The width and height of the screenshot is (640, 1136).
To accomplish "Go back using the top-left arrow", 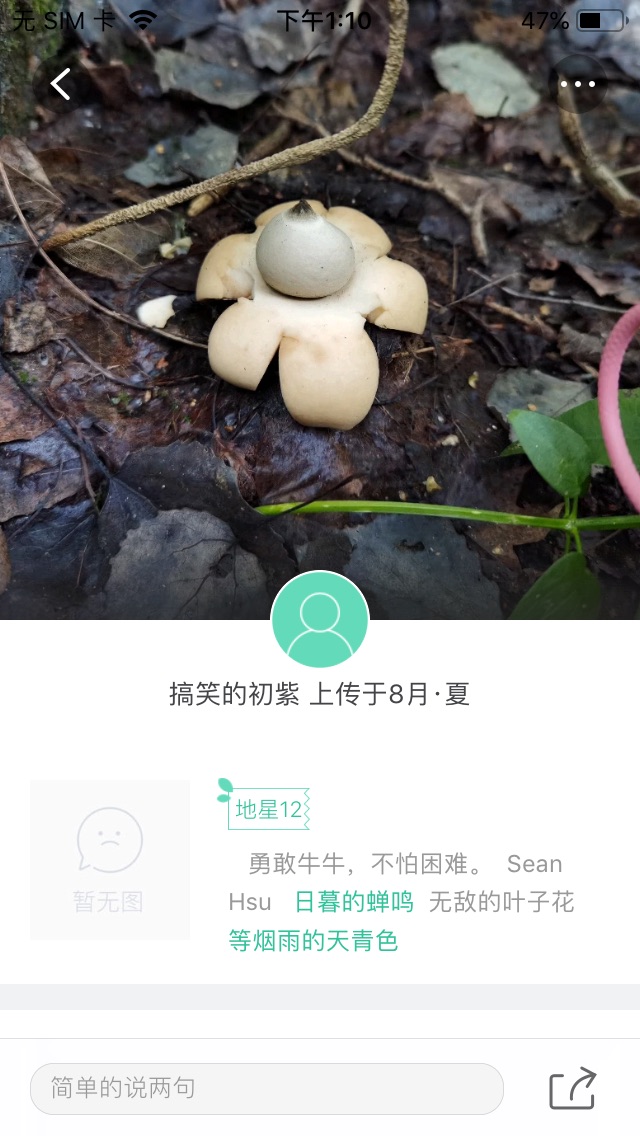I will click(x=61, y=84).
